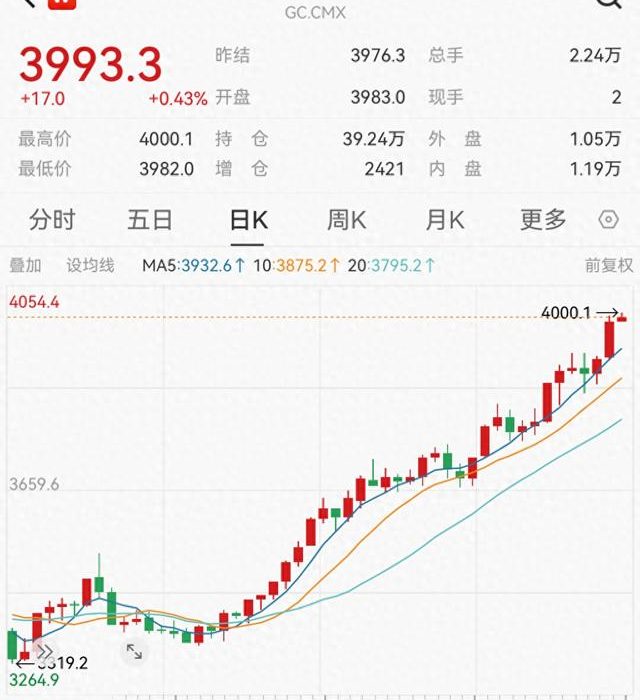The height and width of the screenshot is (700, 640).
Task: Tap the double-arrow icon on the chart
Action: click(x=43, y=650)
